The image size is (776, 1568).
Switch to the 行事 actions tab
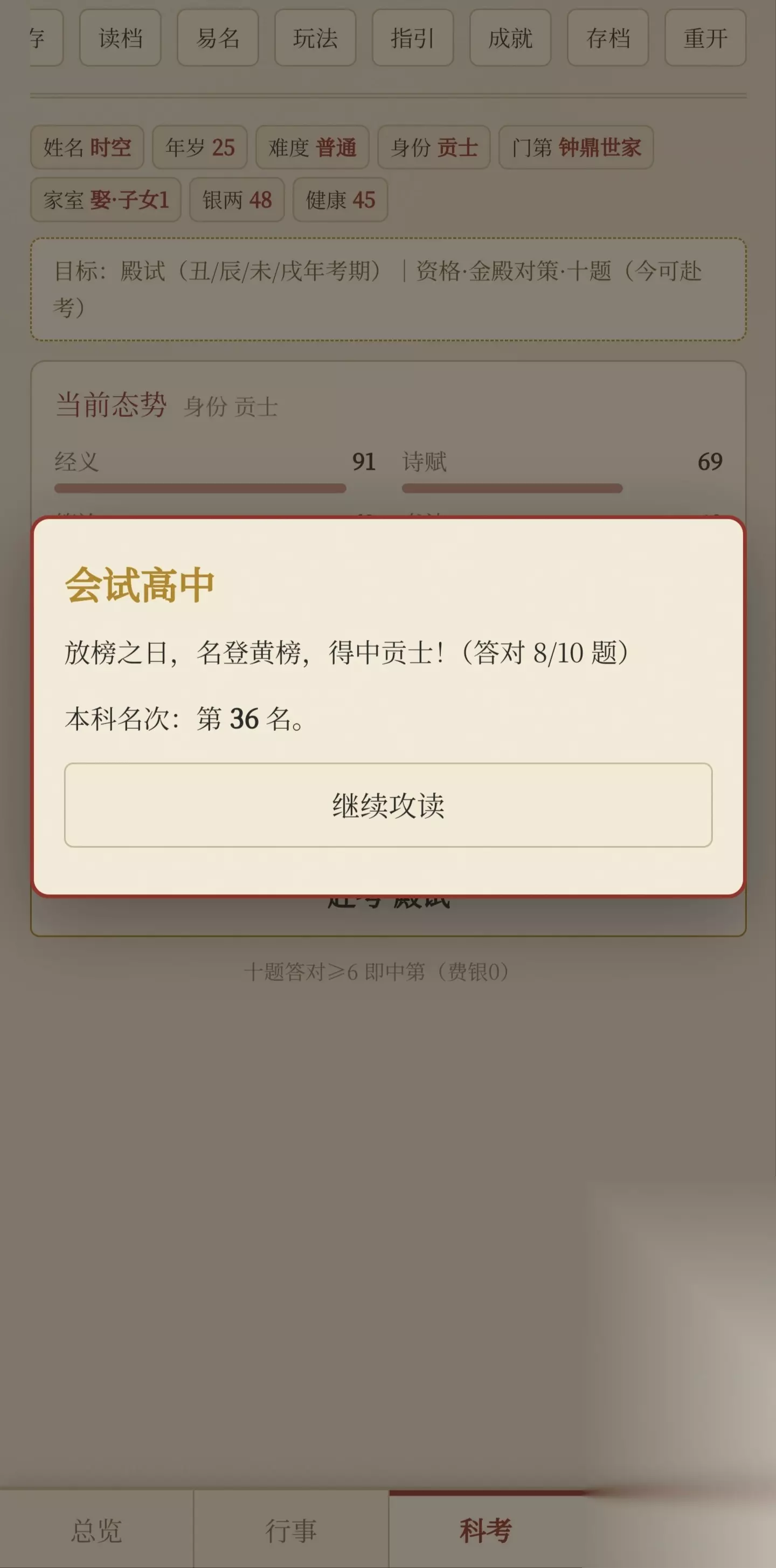coord(291,1530)
